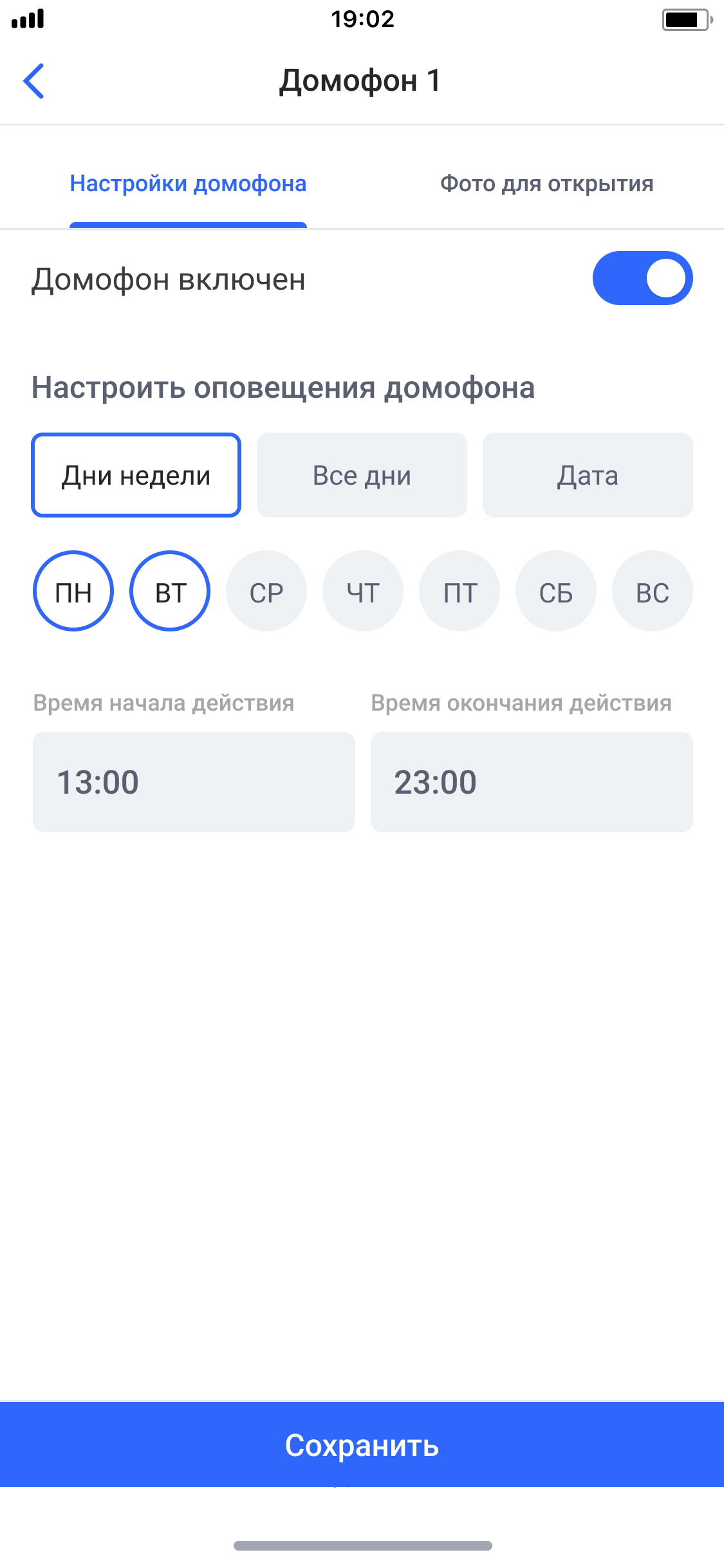Select the ЧТ day
The width and height of the screenshot is (724, 1568).
tap(363, 591)
